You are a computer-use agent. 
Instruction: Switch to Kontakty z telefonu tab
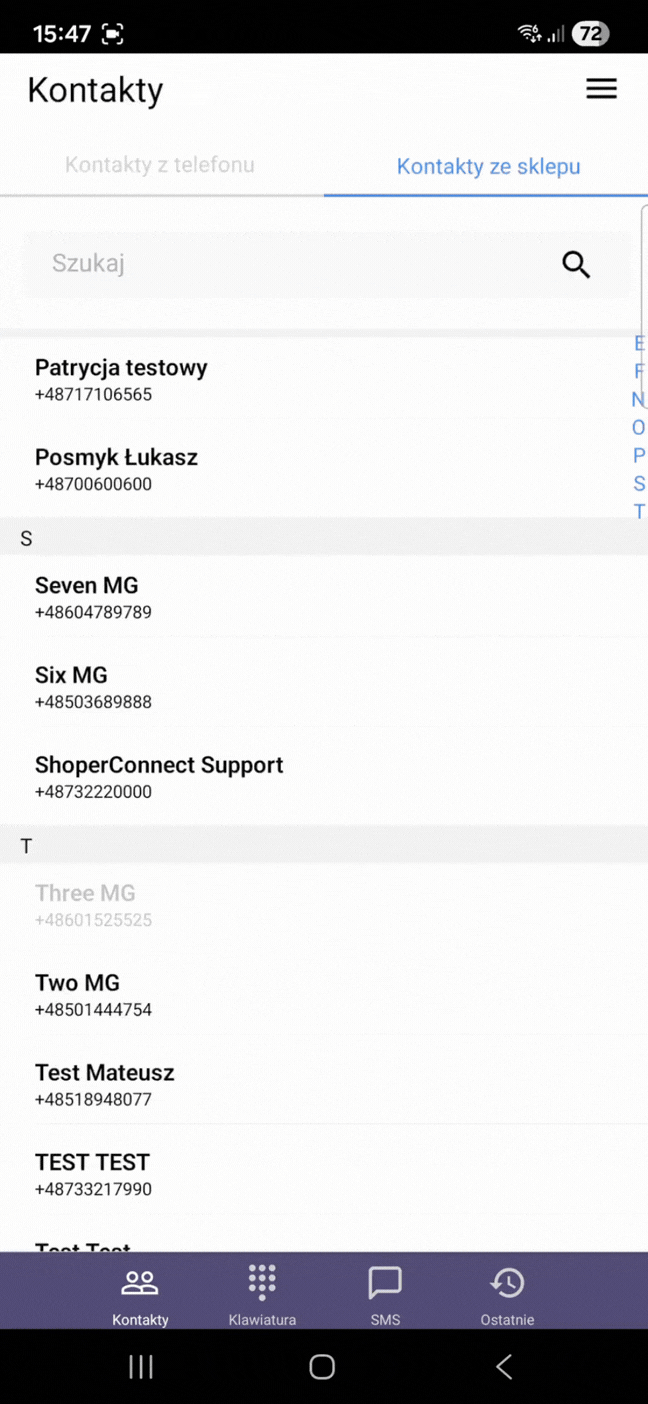click(160, 165)
